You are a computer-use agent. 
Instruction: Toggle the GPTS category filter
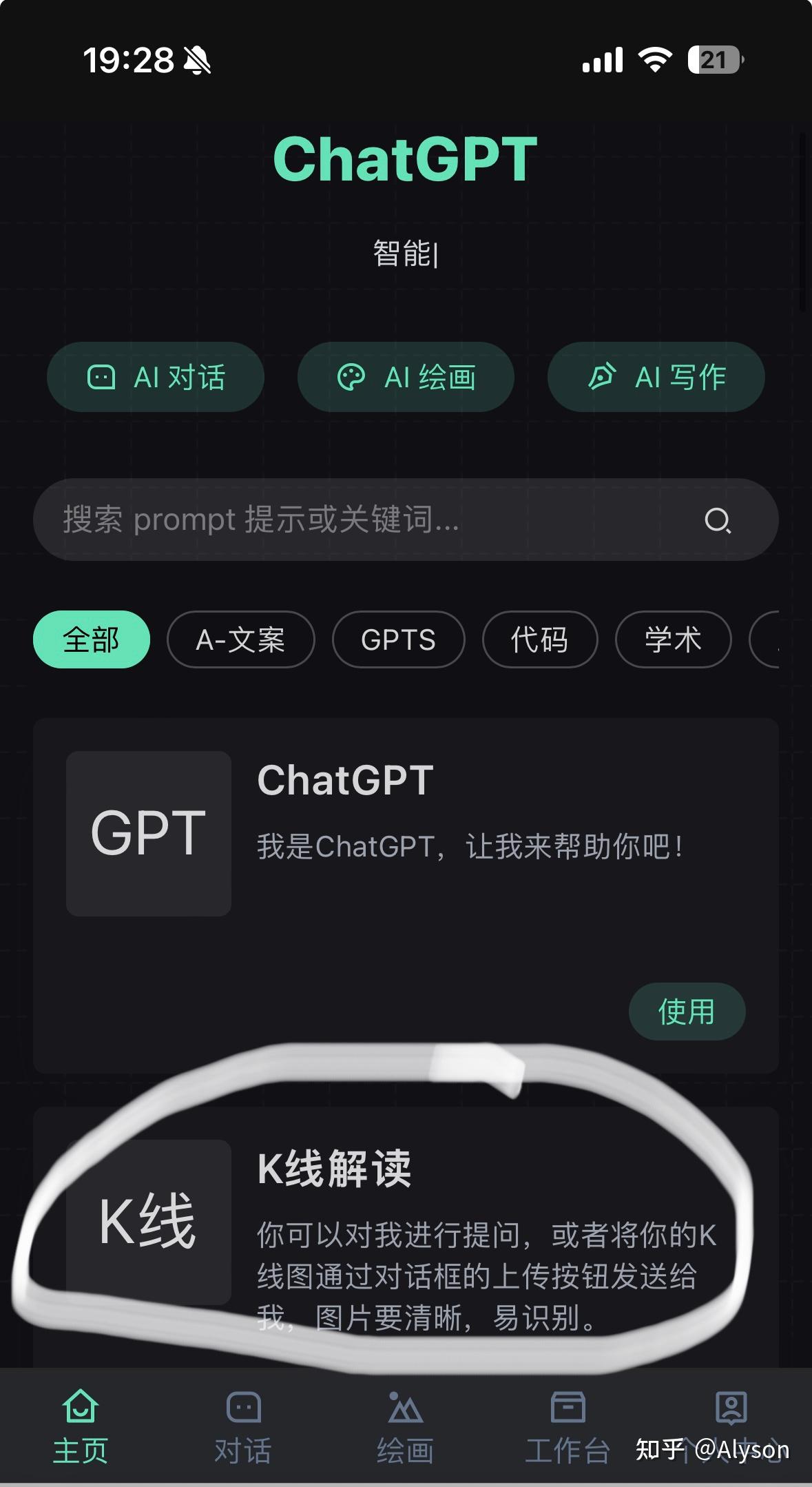(399, 639)
